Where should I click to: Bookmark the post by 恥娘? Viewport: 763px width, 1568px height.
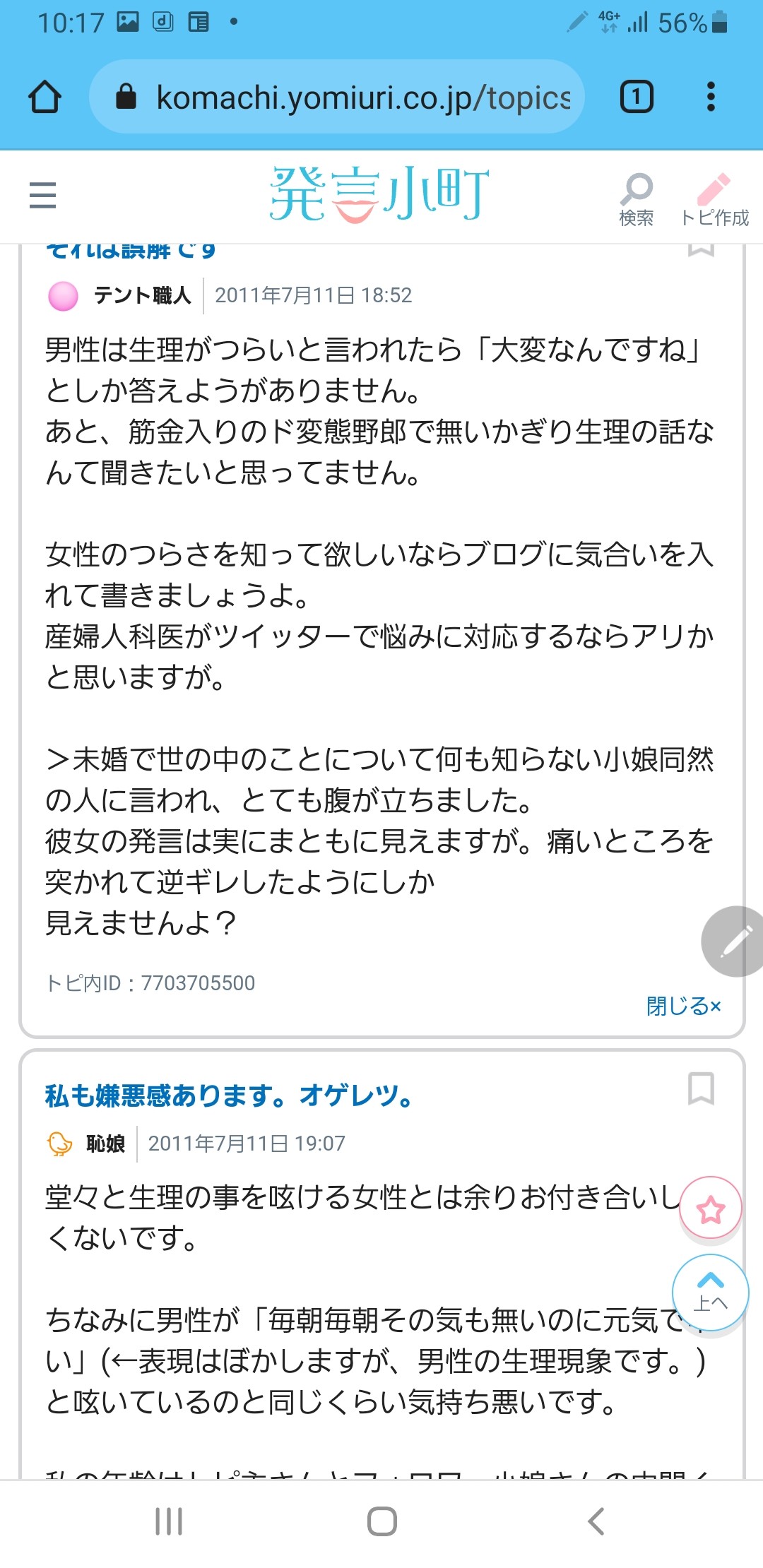point(701,1088)
